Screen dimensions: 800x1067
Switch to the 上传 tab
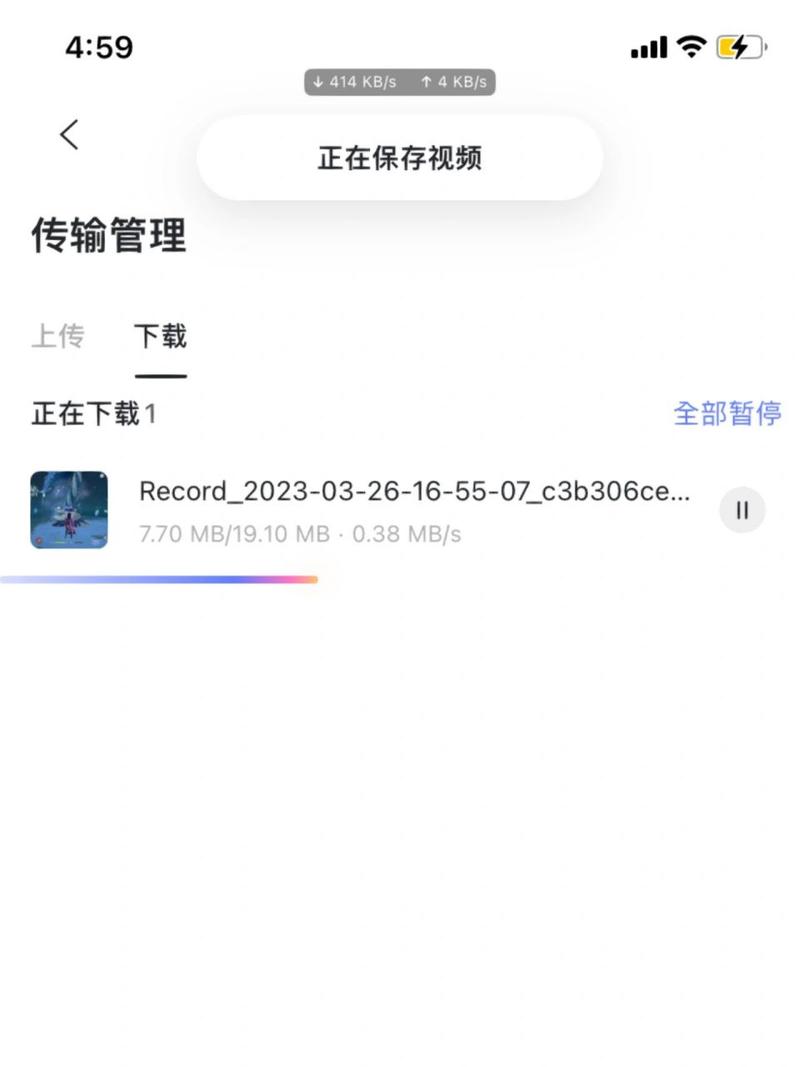(x=58, y=337)
